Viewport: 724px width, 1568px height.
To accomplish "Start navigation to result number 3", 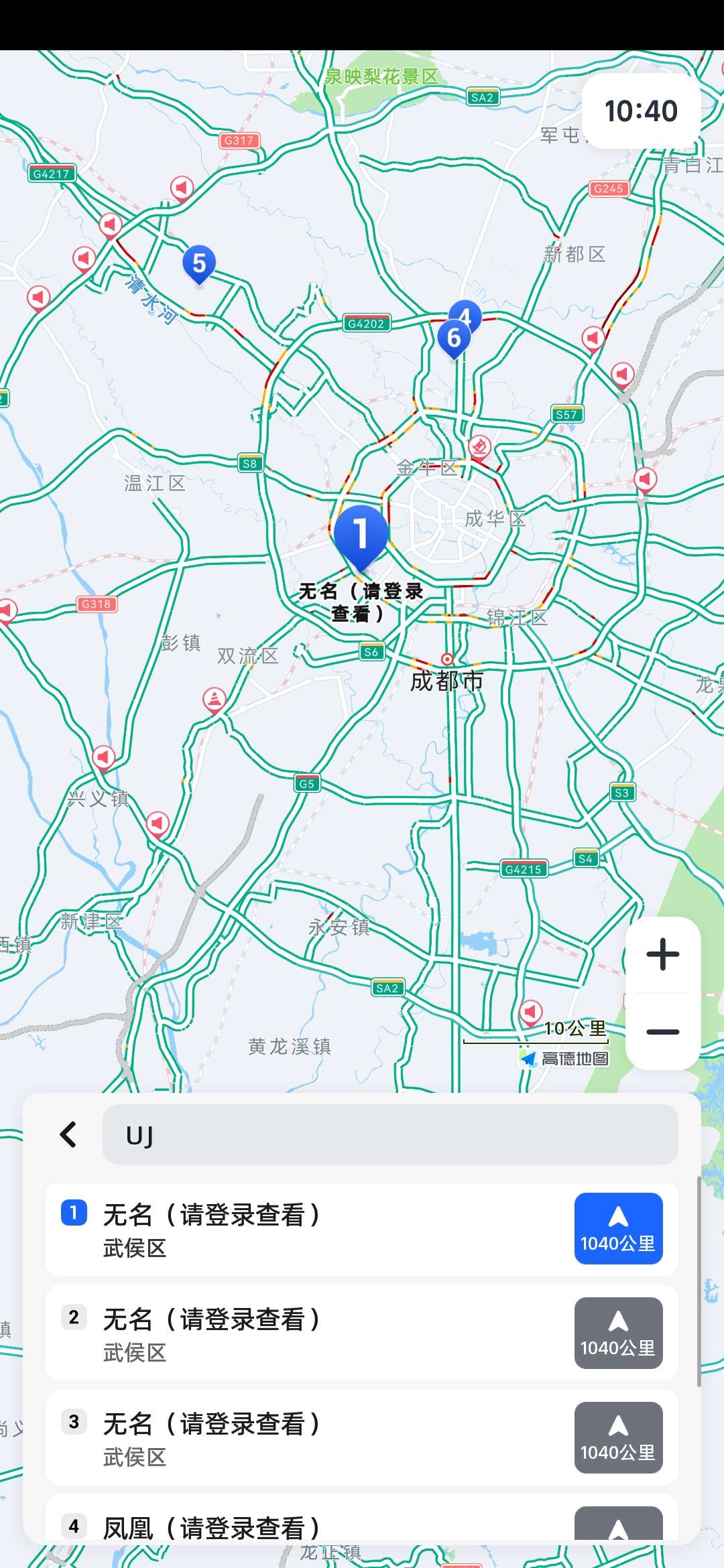I will [618, 1437].
